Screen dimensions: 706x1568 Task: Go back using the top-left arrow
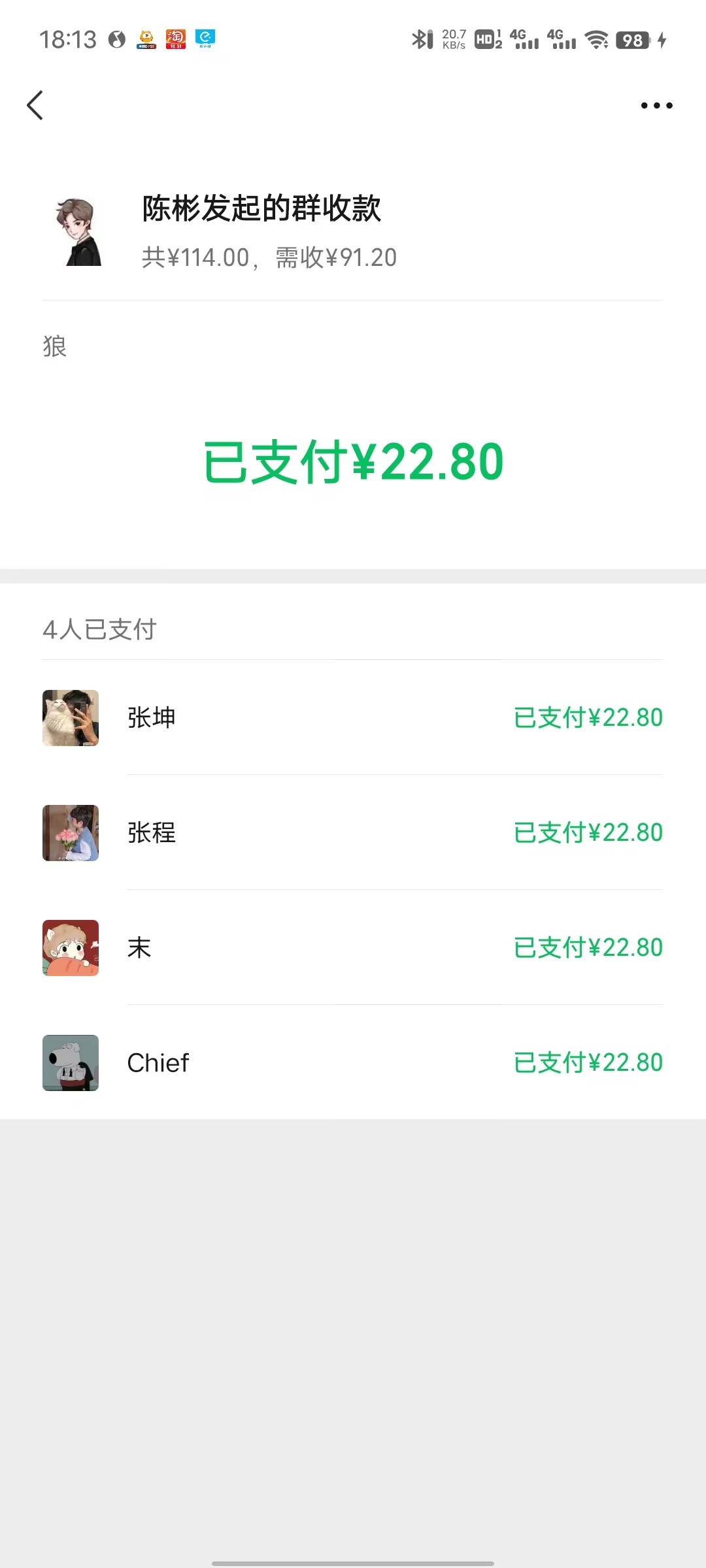pos(35,105)
